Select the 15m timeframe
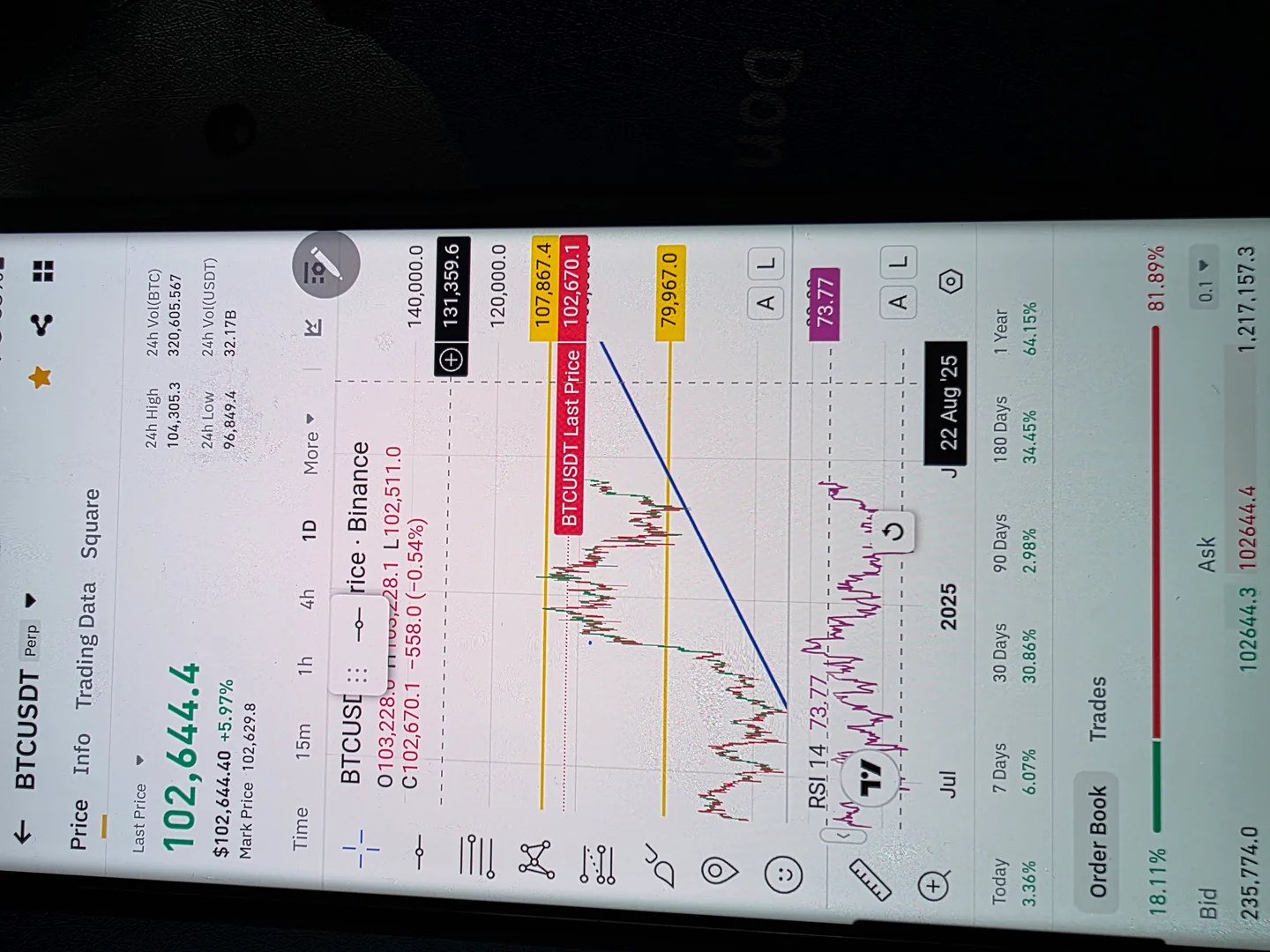1270x952 pixels. [x=302, y=741]
